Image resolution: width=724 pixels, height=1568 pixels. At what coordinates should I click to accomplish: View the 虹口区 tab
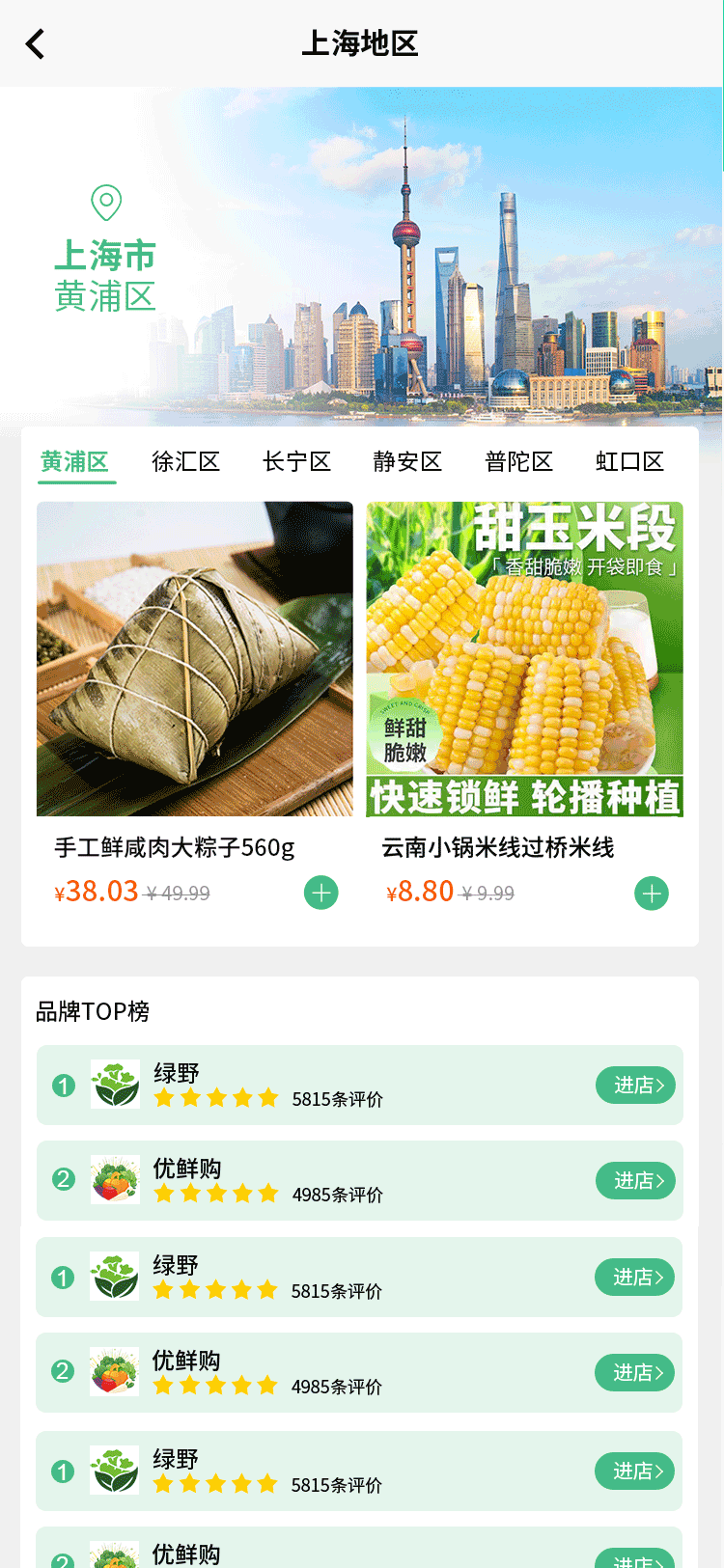click(629, 462)
